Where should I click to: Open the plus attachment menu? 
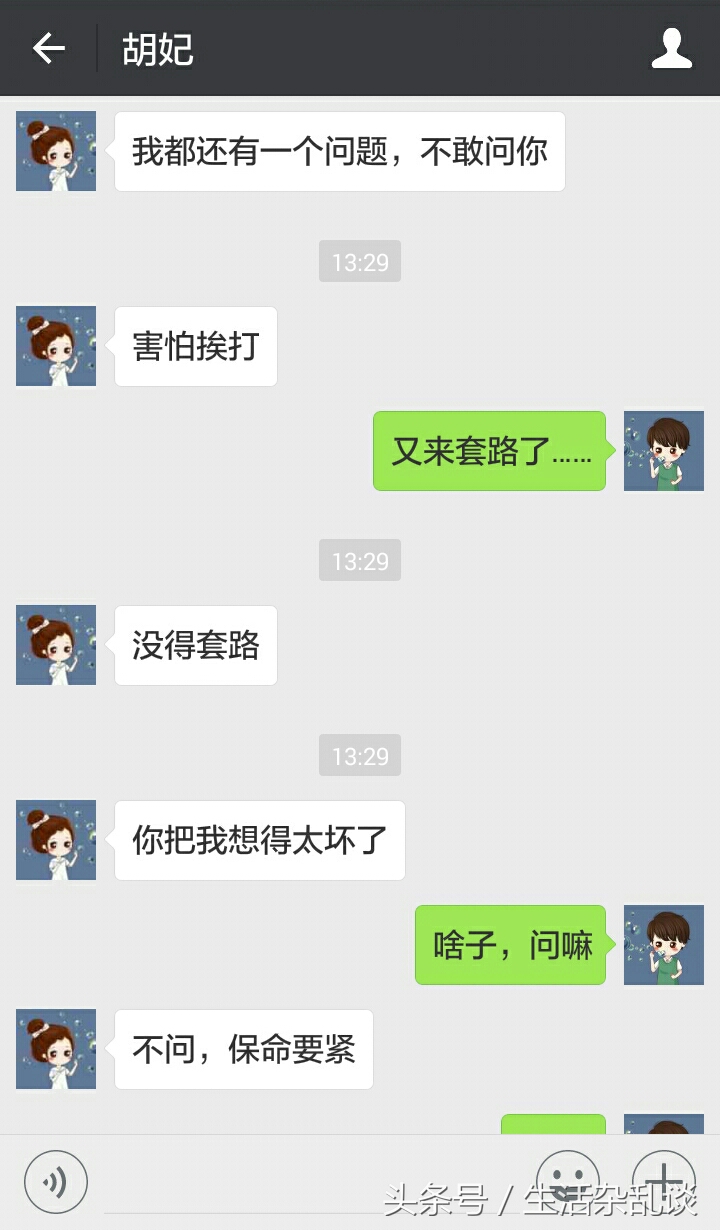click(x=663, y=1180)
